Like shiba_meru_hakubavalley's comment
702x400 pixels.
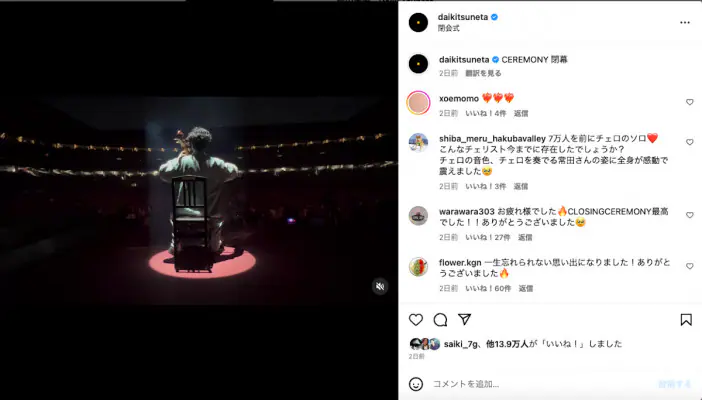click(689, 143)
